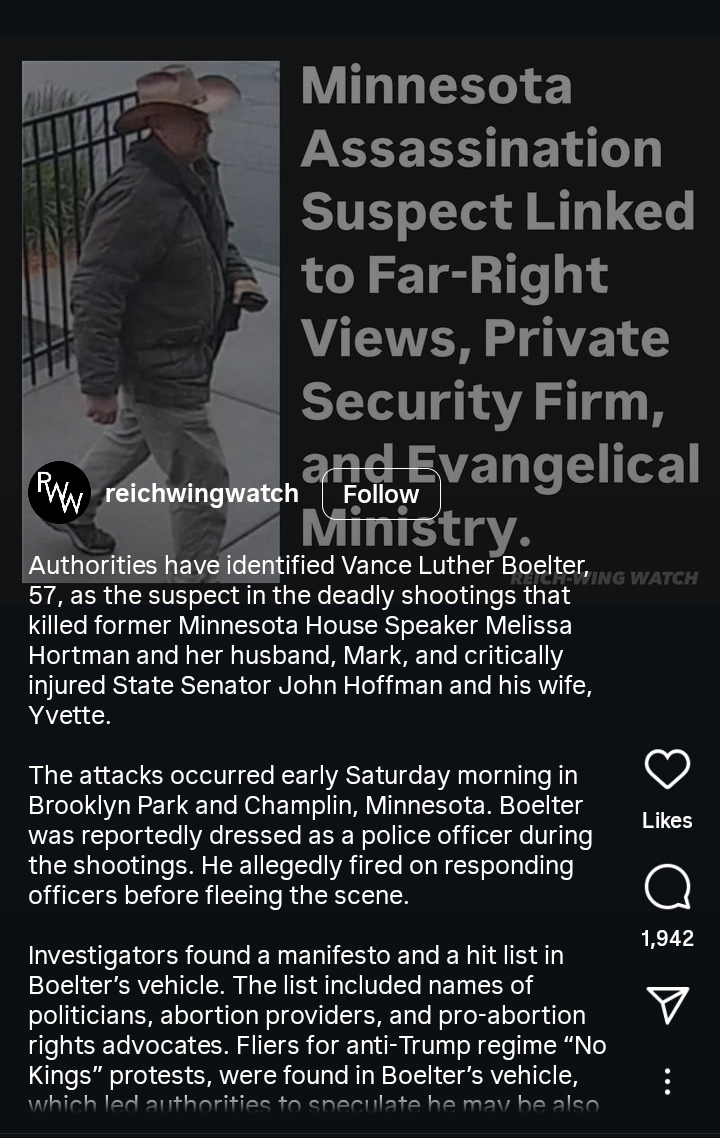Open the comments on this post
The image size is (720, 1138).
click(667, 887)
